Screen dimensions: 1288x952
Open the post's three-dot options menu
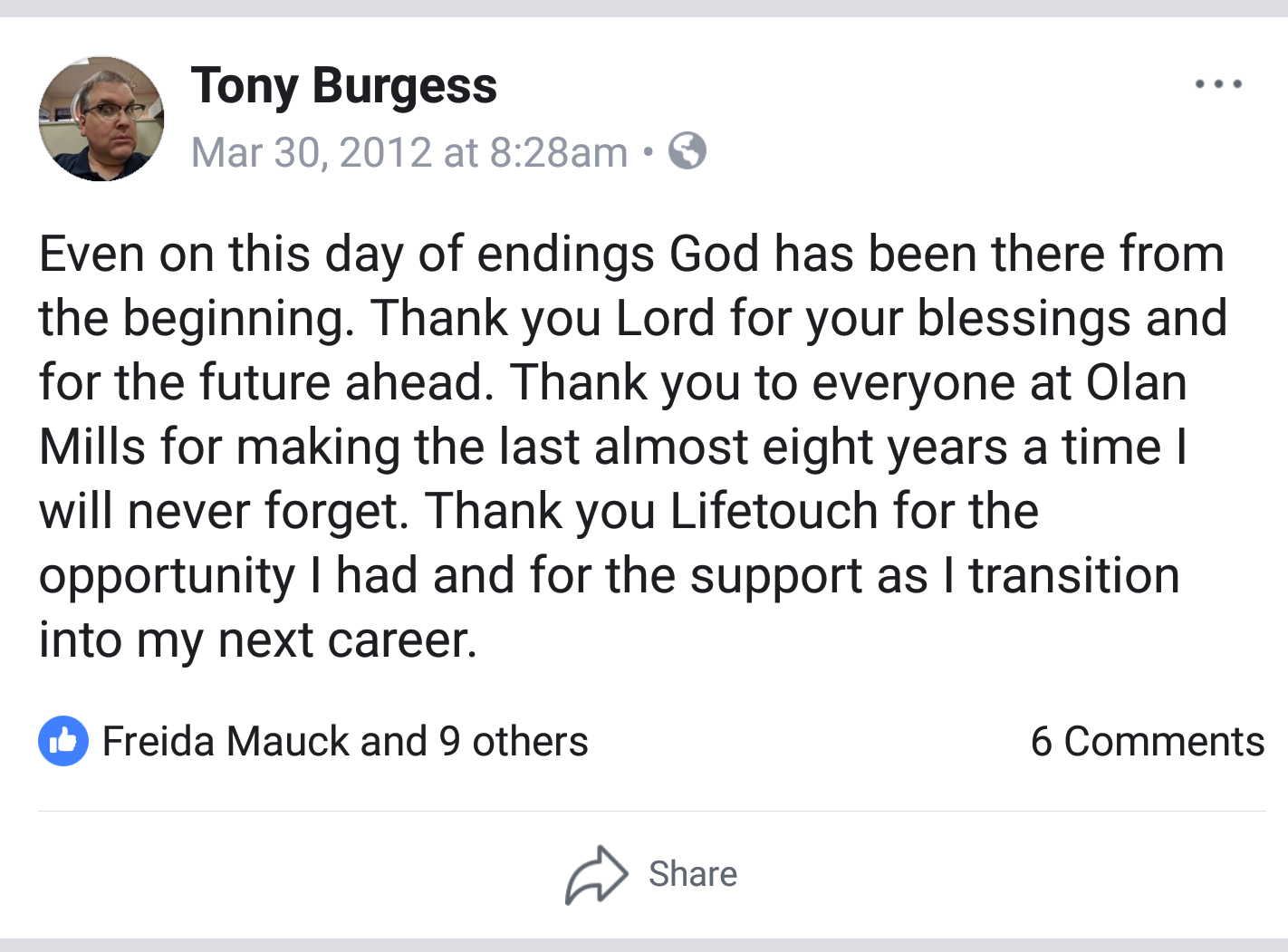(1218, 84)
